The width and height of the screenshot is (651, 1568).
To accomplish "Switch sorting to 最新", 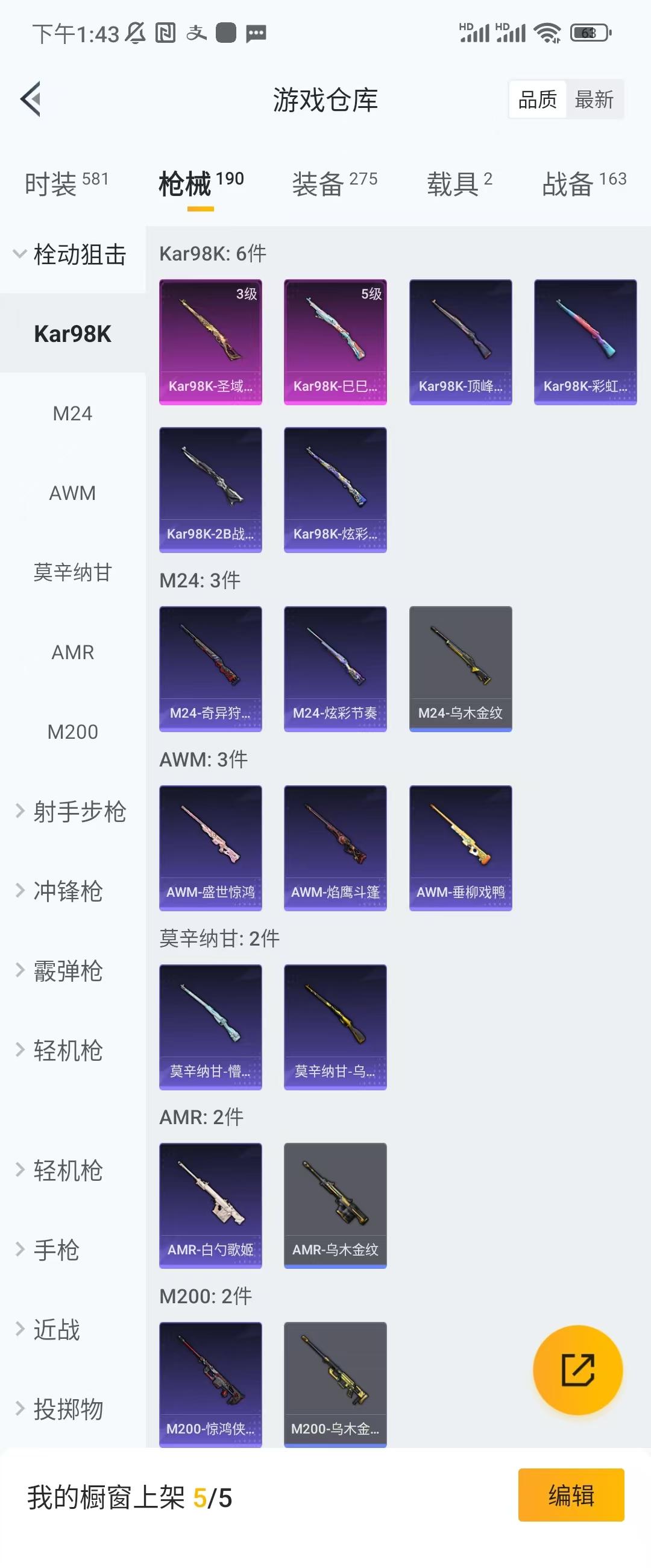I will (x=594, y=100).
